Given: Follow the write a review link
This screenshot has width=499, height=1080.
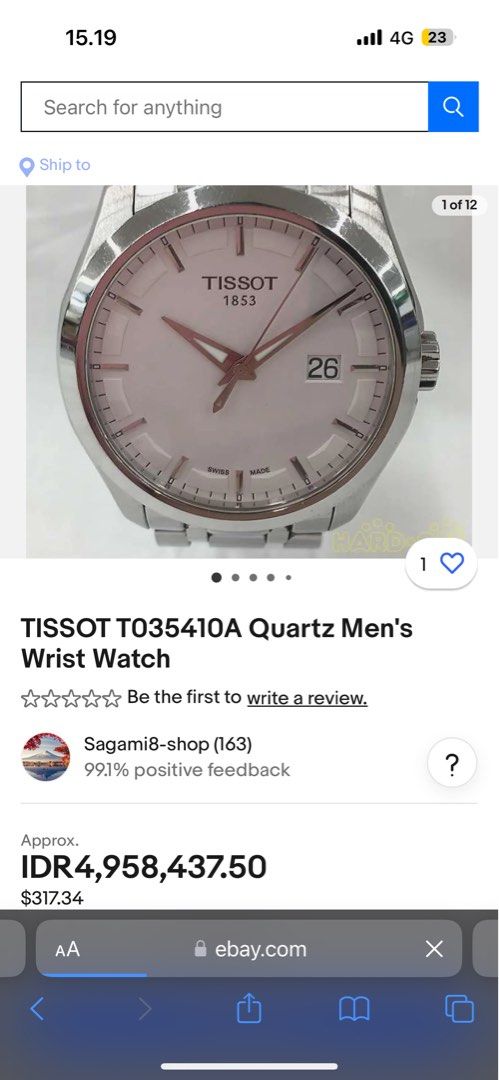Looking at the screenshot, I should pos(307,698).
